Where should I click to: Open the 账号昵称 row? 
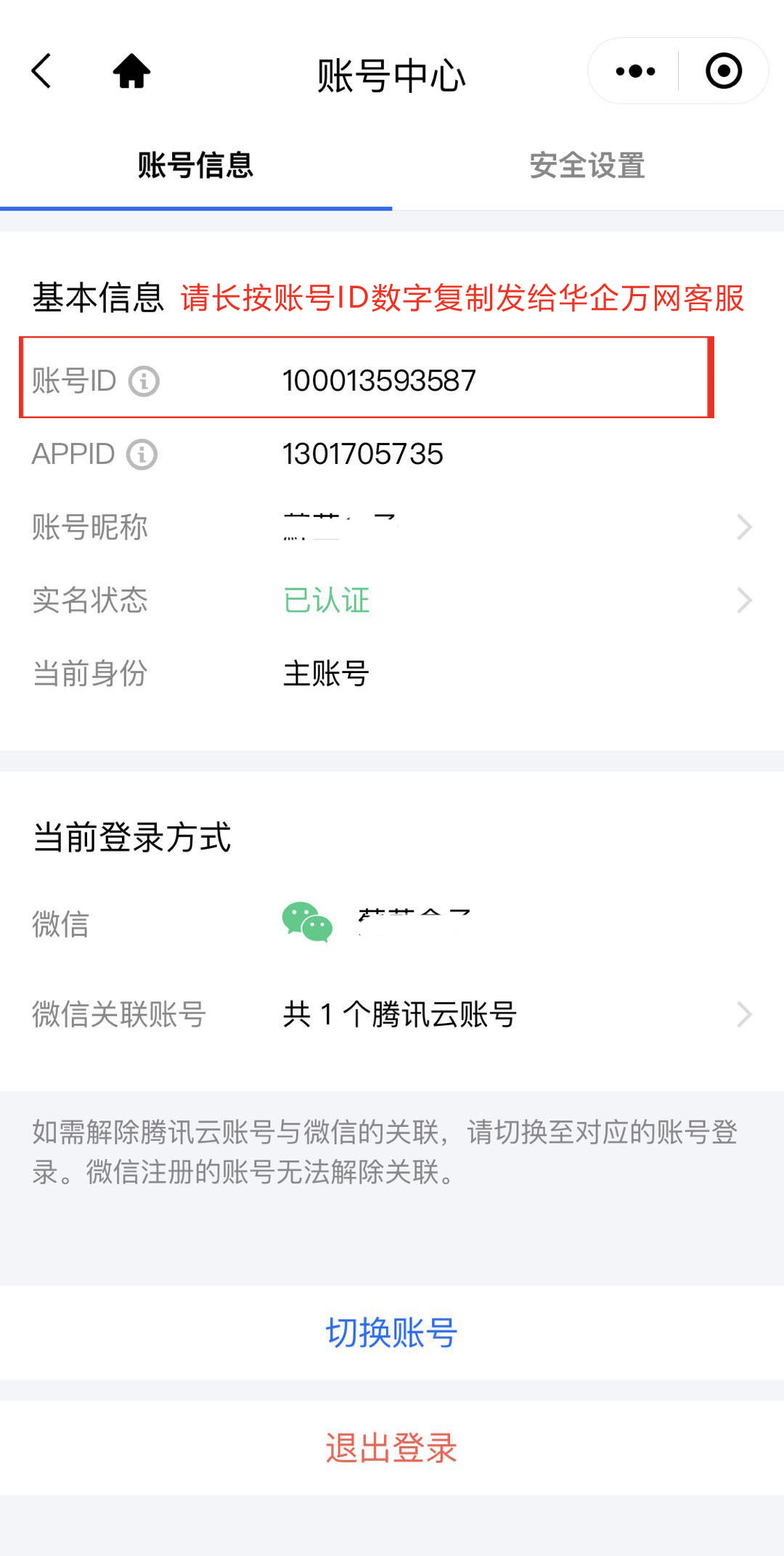point(392,527)
